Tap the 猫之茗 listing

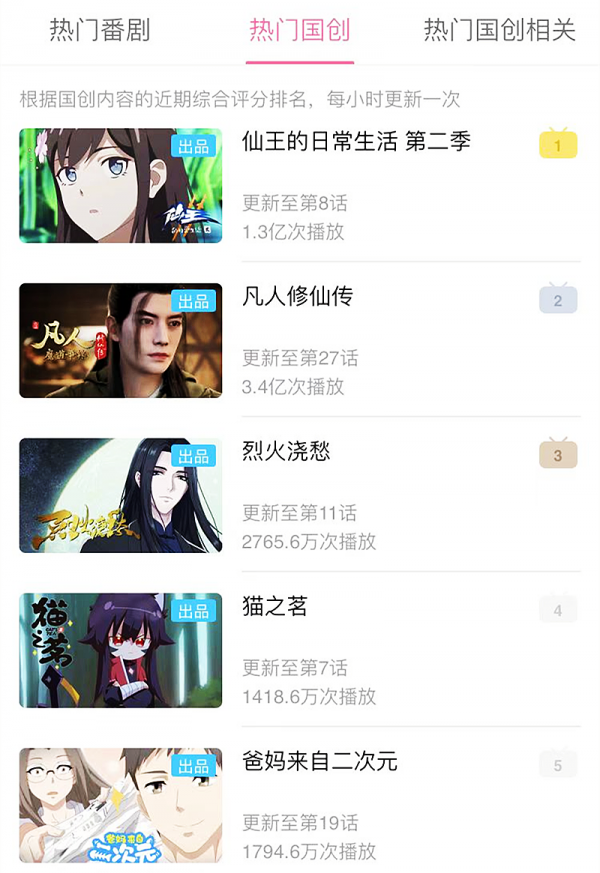click(275, 607)
